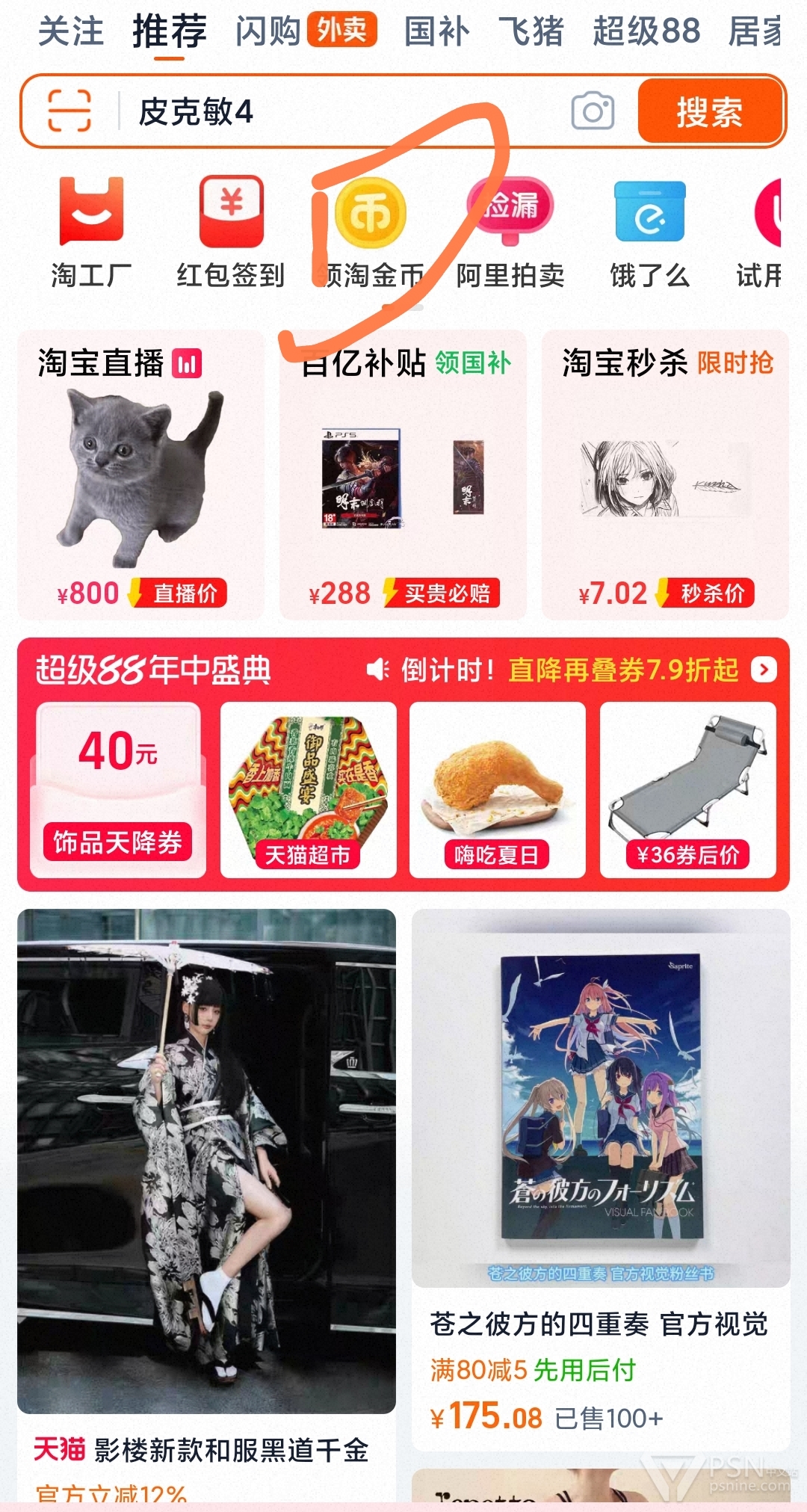Switch to the 关注 tab
The image size is (807, 1512).
coord(71,32)
